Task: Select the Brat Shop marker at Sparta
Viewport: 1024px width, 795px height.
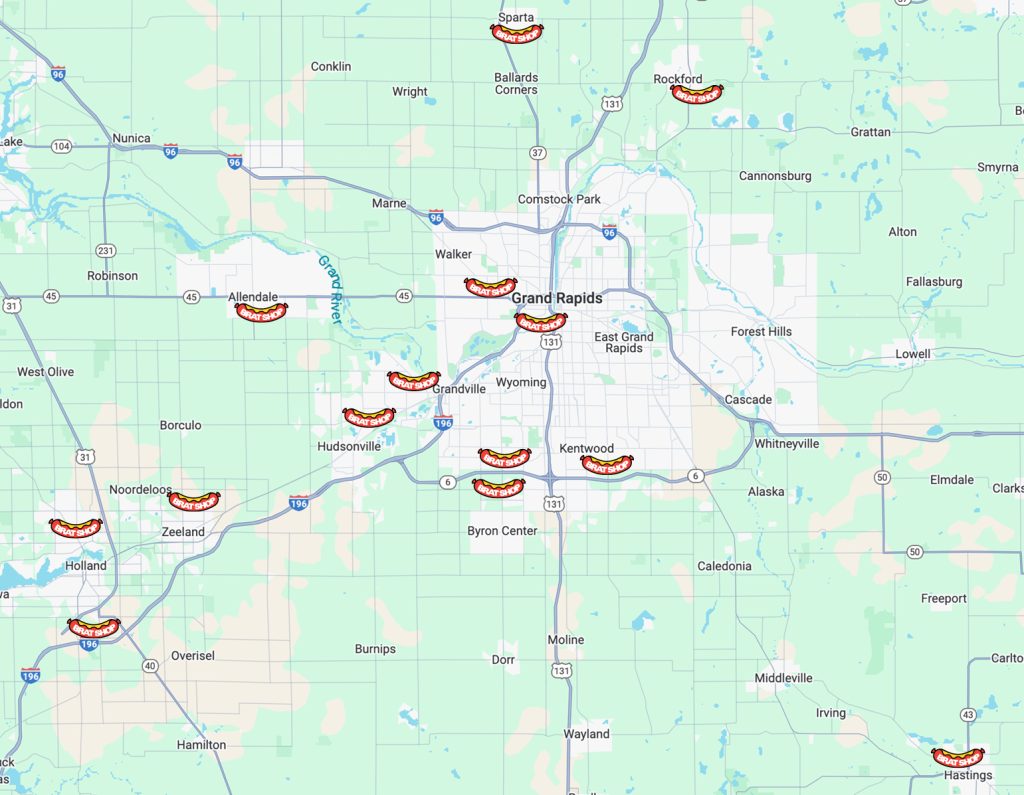Action: click(517, 34)
